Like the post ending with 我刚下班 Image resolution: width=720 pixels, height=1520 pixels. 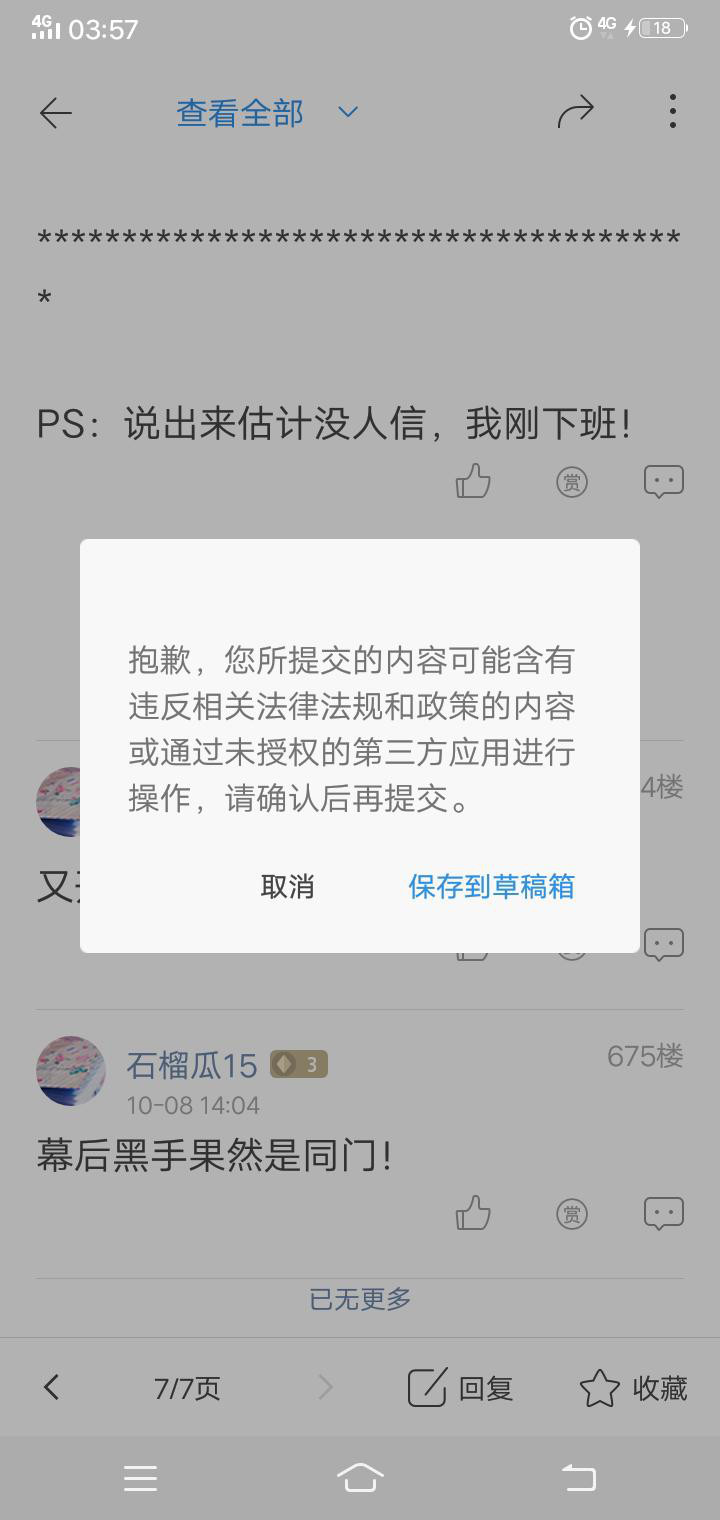pyautogui.click(x=473, y=482)
